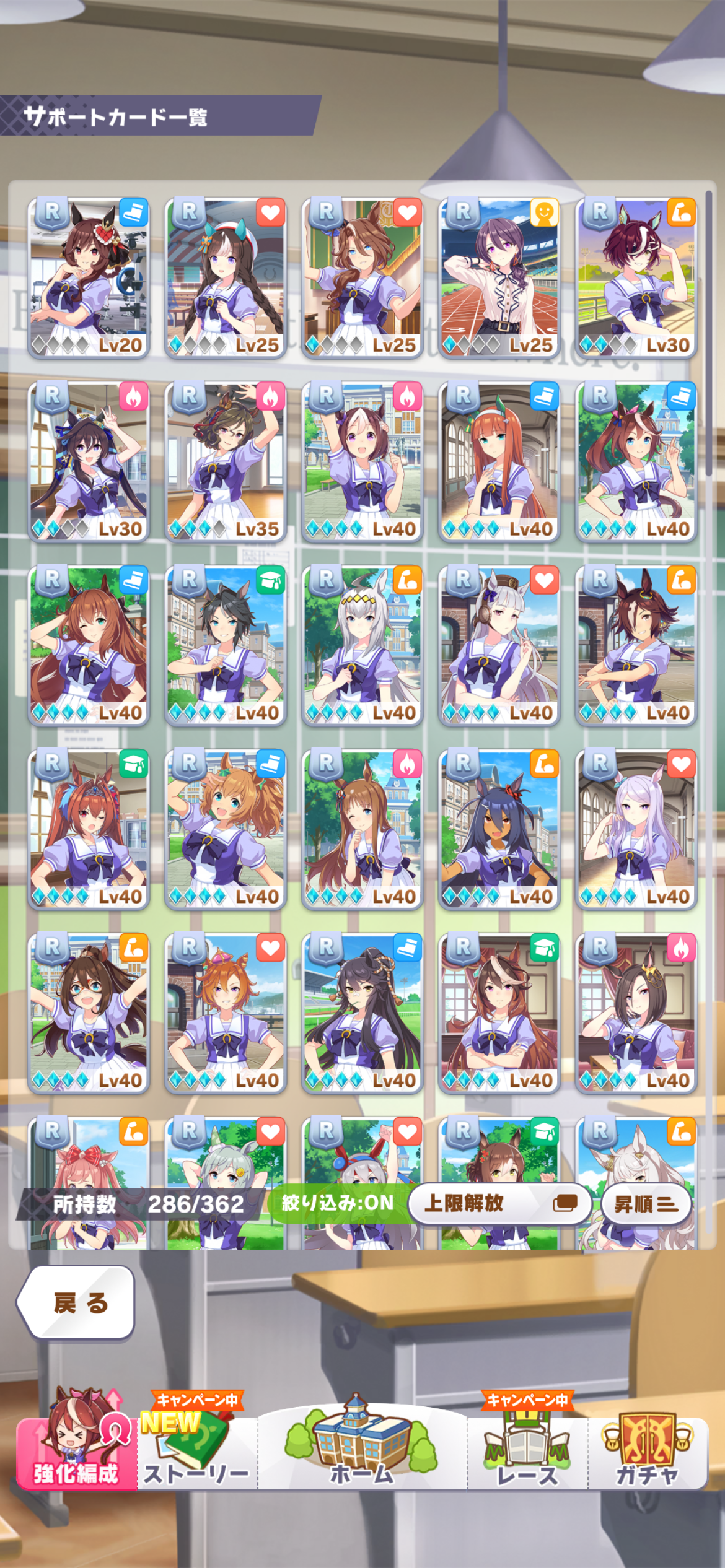Toggle the 上限解放 display button
The image size is (725, 1568).
pos(499,1203)
